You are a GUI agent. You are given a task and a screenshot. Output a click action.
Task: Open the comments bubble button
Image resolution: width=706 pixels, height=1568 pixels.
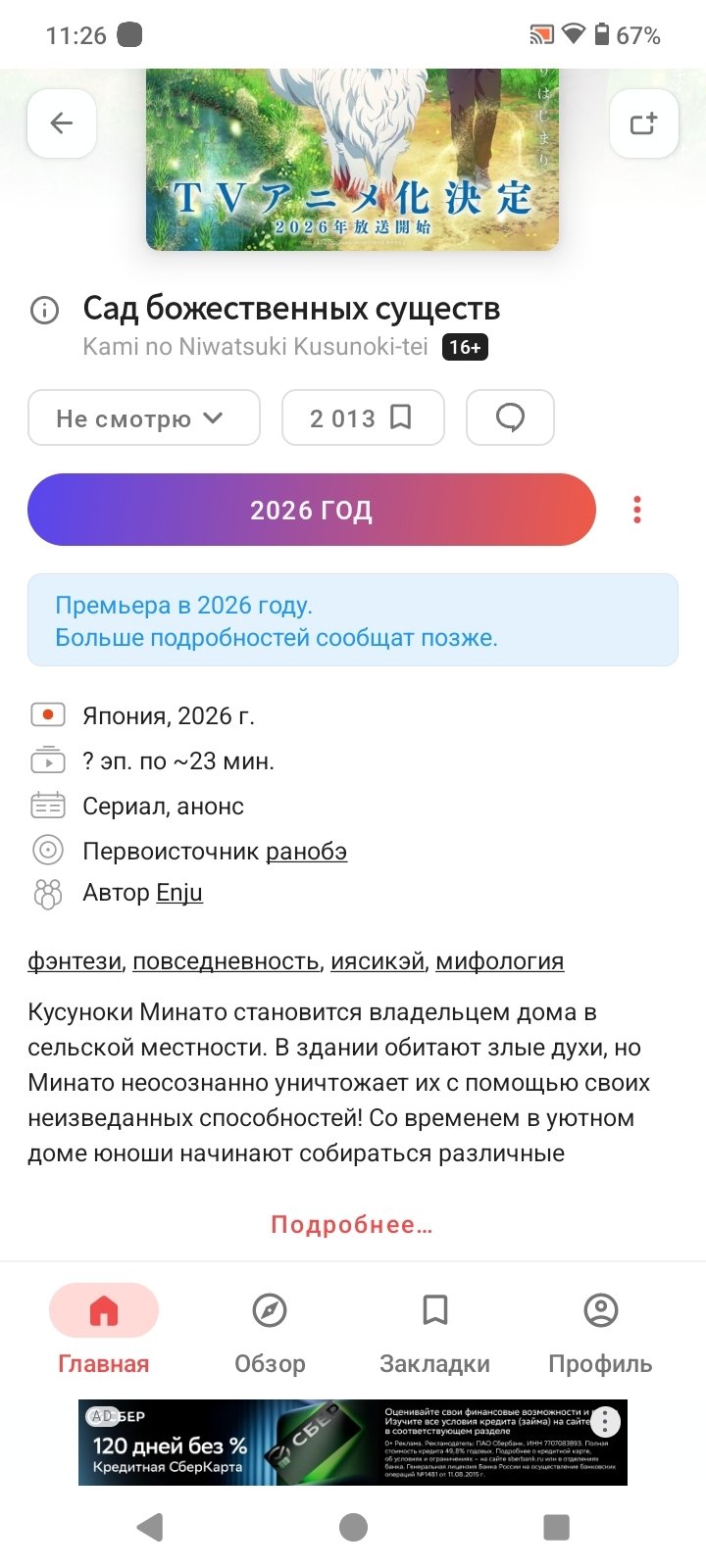[x=510, y=418]
